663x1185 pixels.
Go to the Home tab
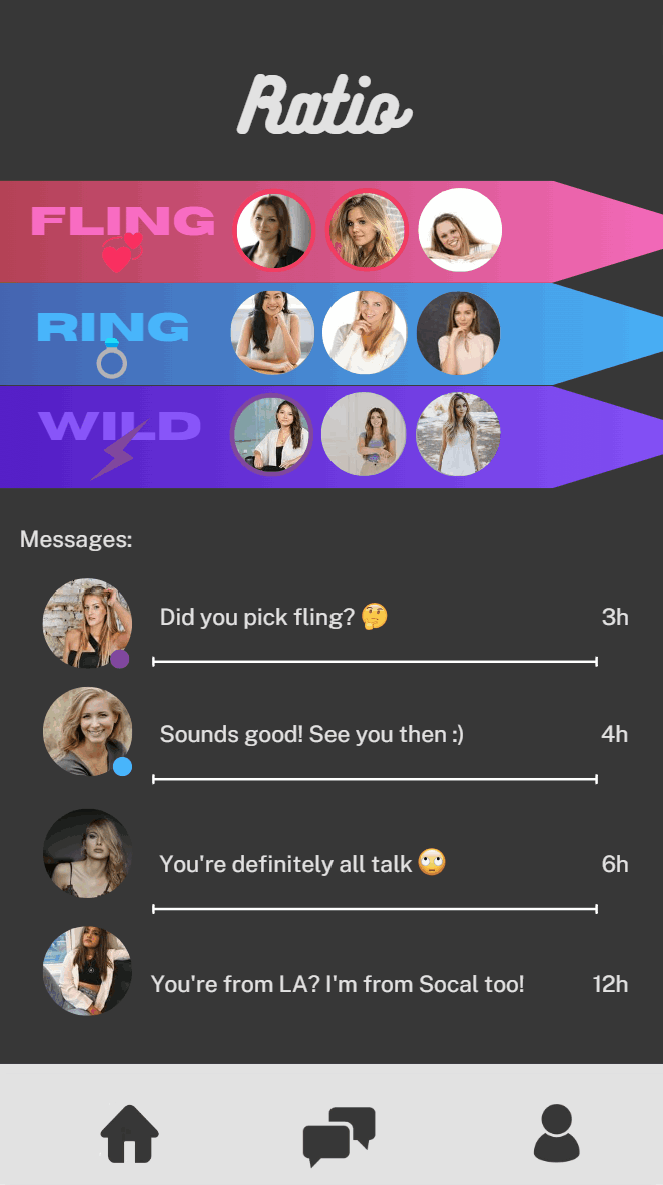pyautogui.click(x=129, y=1134)
